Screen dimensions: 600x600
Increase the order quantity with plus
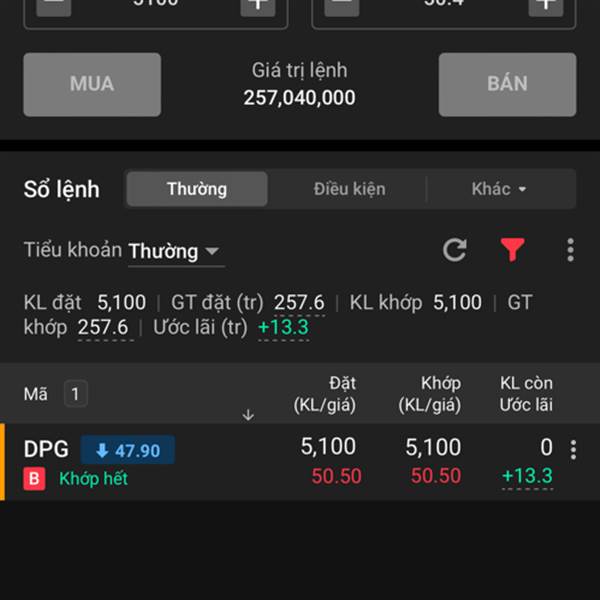[x=258, y=4]
